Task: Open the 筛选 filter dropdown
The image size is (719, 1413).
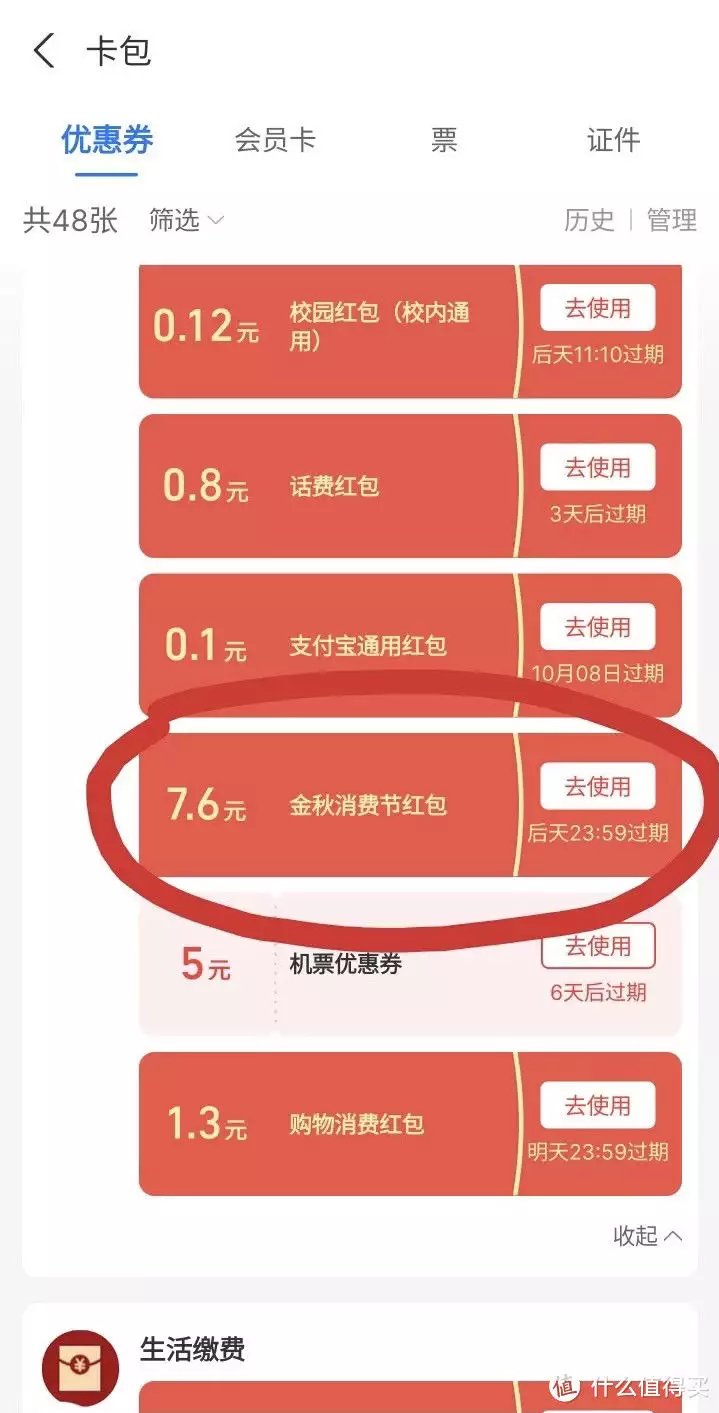Action: tap(186, 220)
